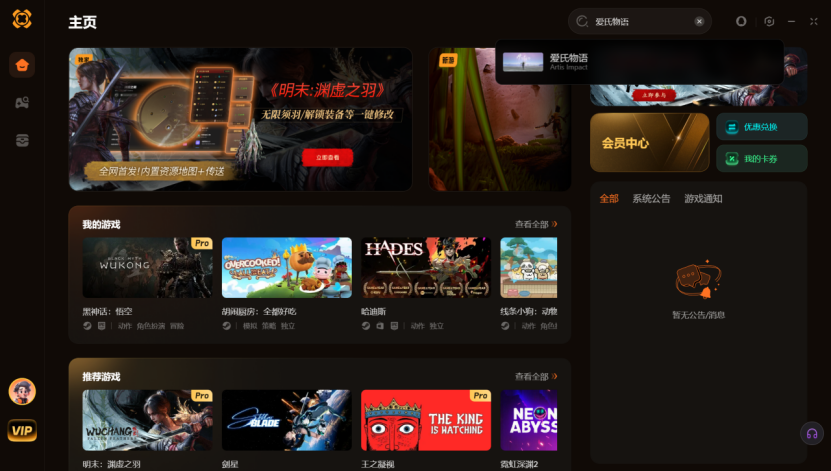The height and width of the screenshot is (471, 831).
Task: Go to the home tab in sidebar
Action: pos(22,66)
